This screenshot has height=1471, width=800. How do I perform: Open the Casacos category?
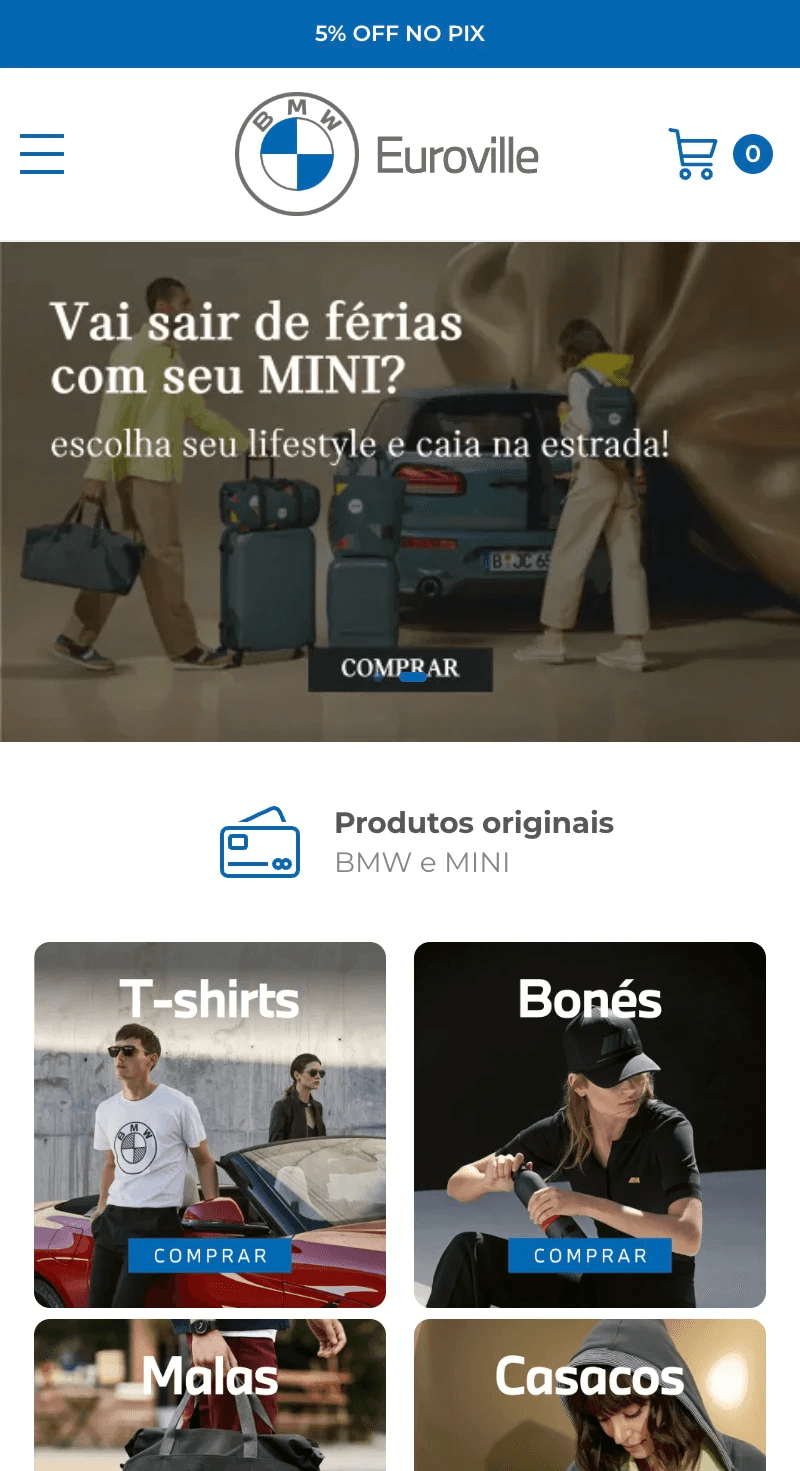590,1393
